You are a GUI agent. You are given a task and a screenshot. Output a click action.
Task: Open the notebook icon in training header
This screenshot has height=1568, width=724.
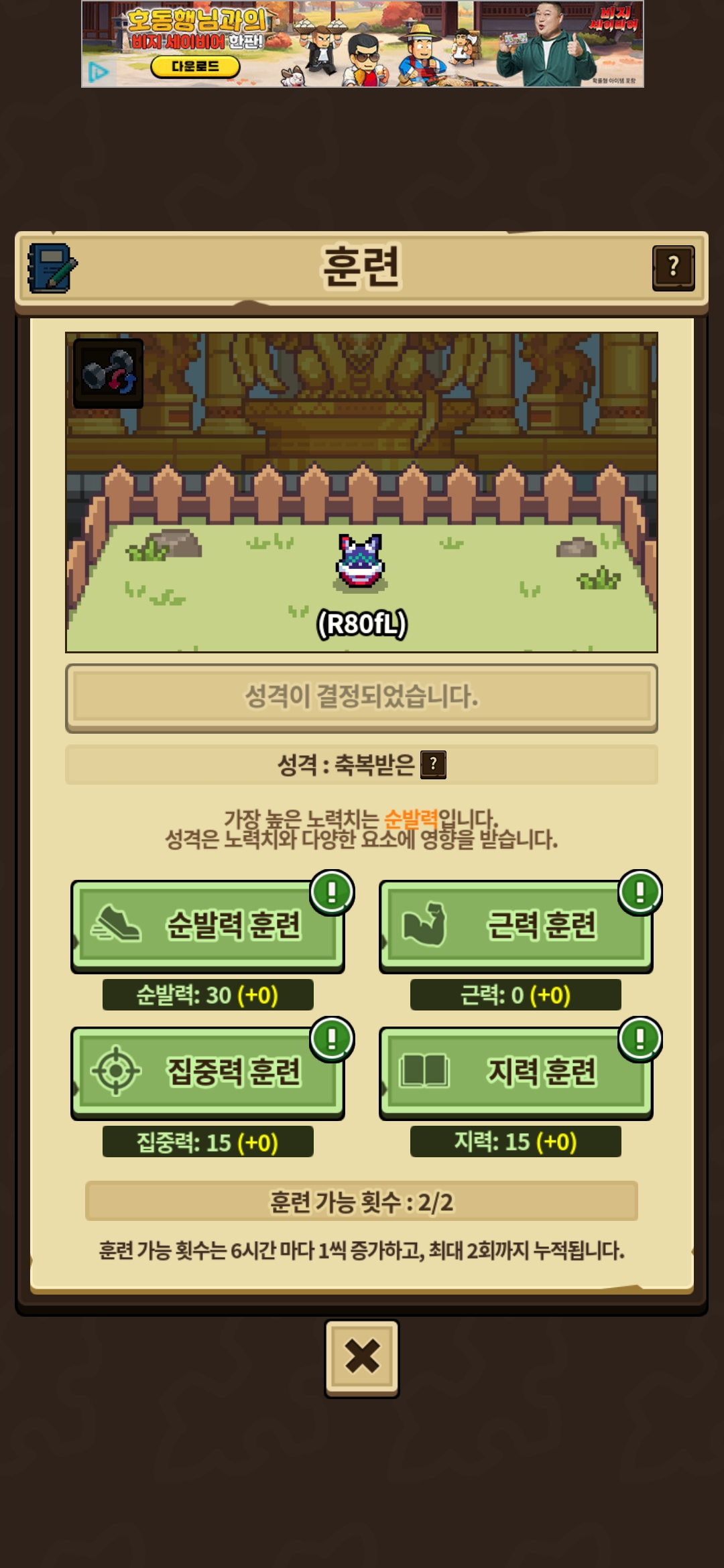(x=52, y=268)
